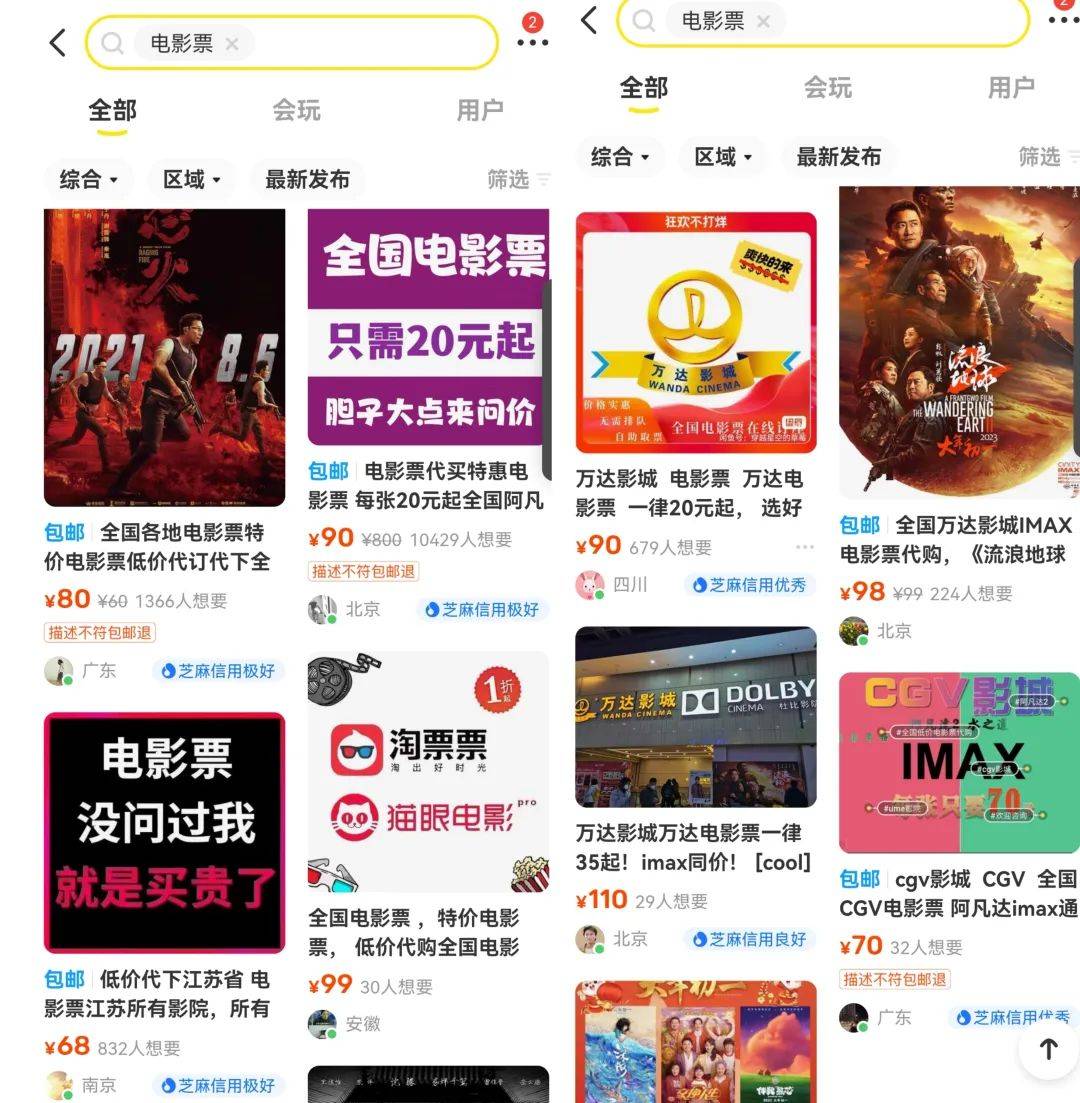Switch to the 会玩 tab
This screenshot has width=1080, height=1103.
coord(295,110)
